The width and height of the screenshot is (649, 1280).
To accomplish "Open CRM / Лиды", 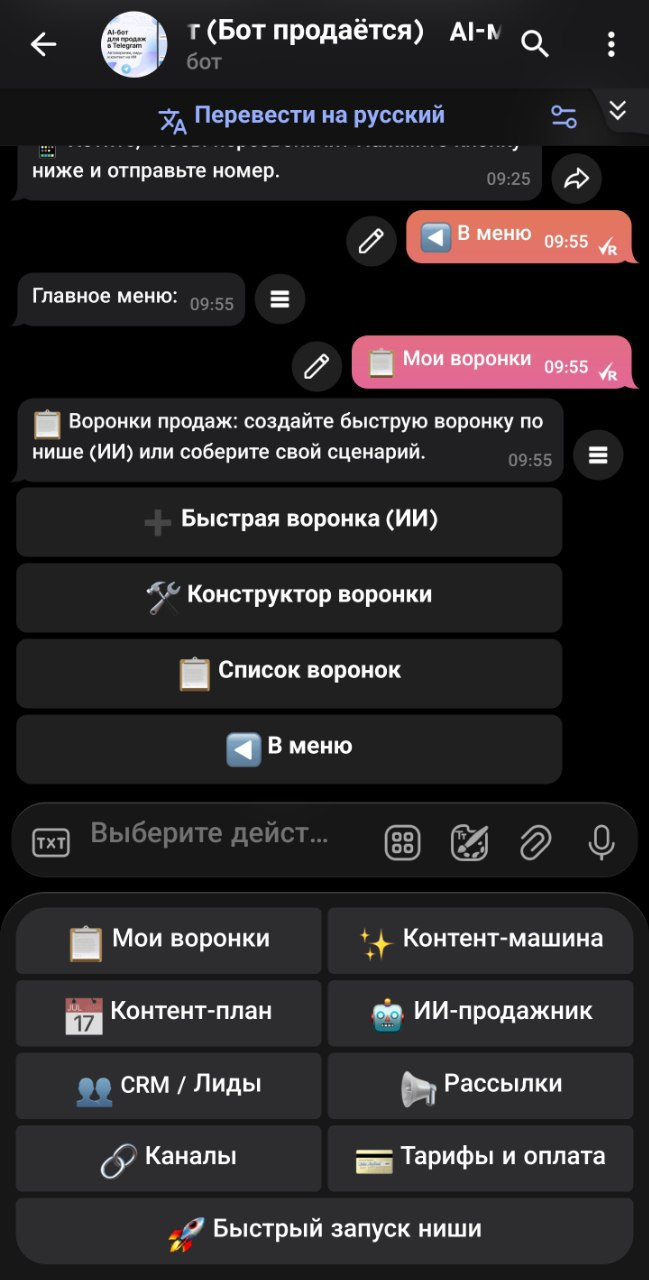I will [x=168, y=1085].
